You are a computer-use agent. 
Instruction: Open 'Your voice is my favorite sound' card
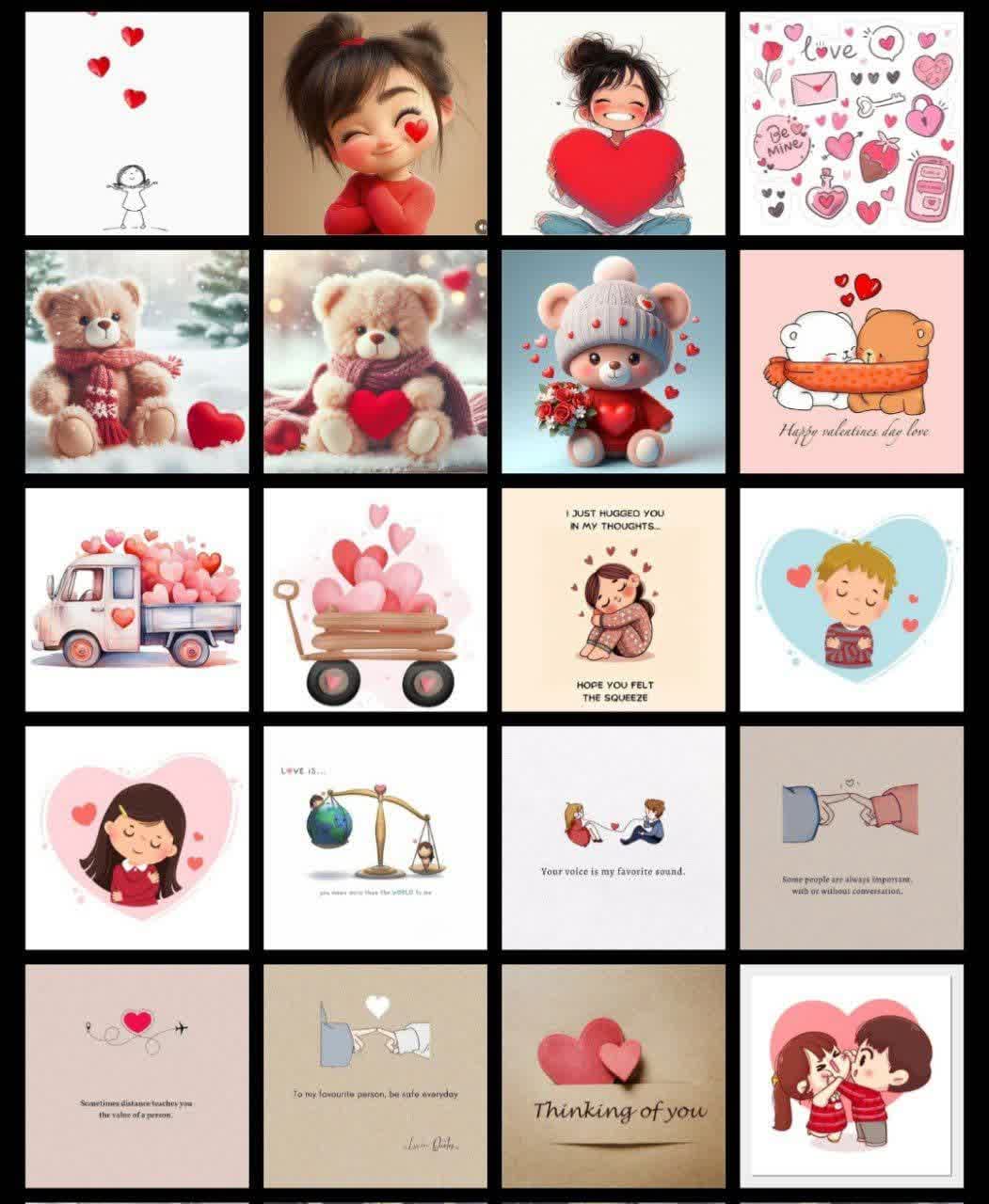point(613,837)
